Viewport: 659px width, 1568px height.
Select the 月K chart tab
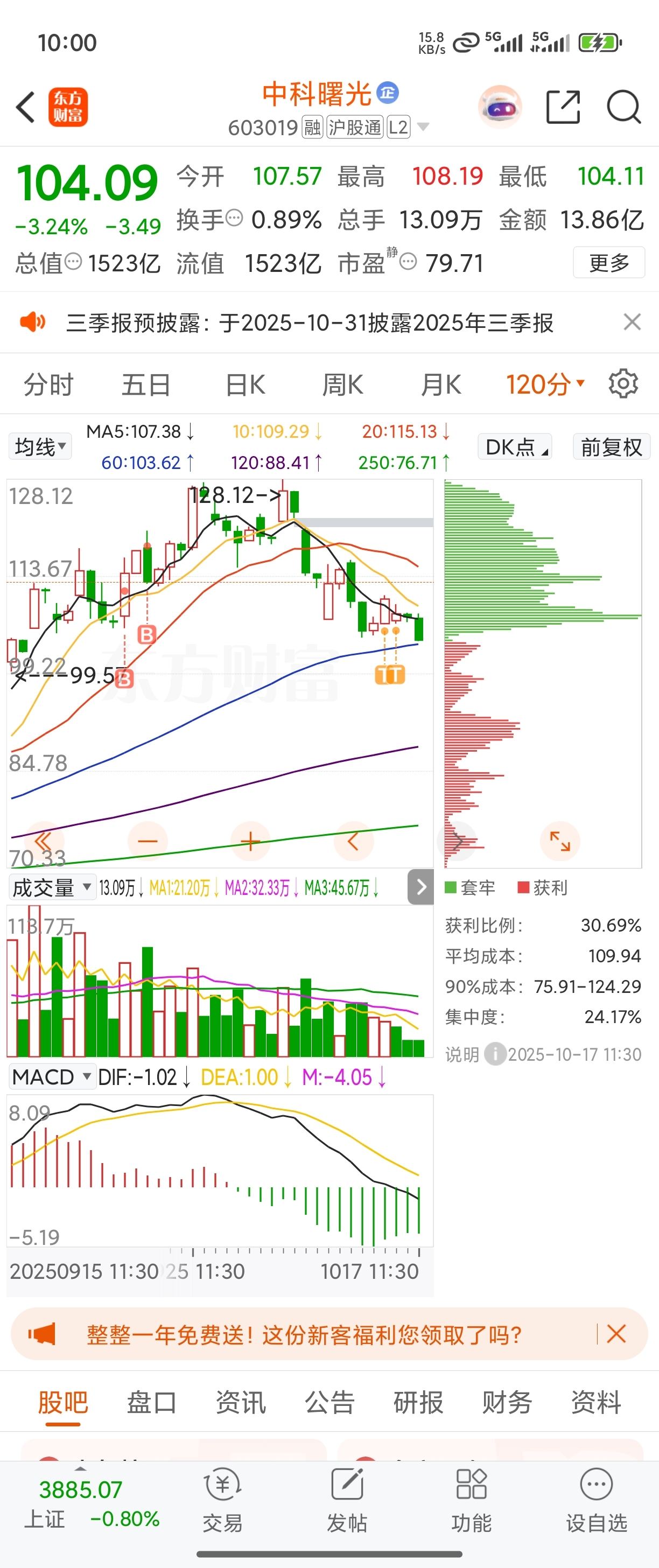tap(440, 384)
